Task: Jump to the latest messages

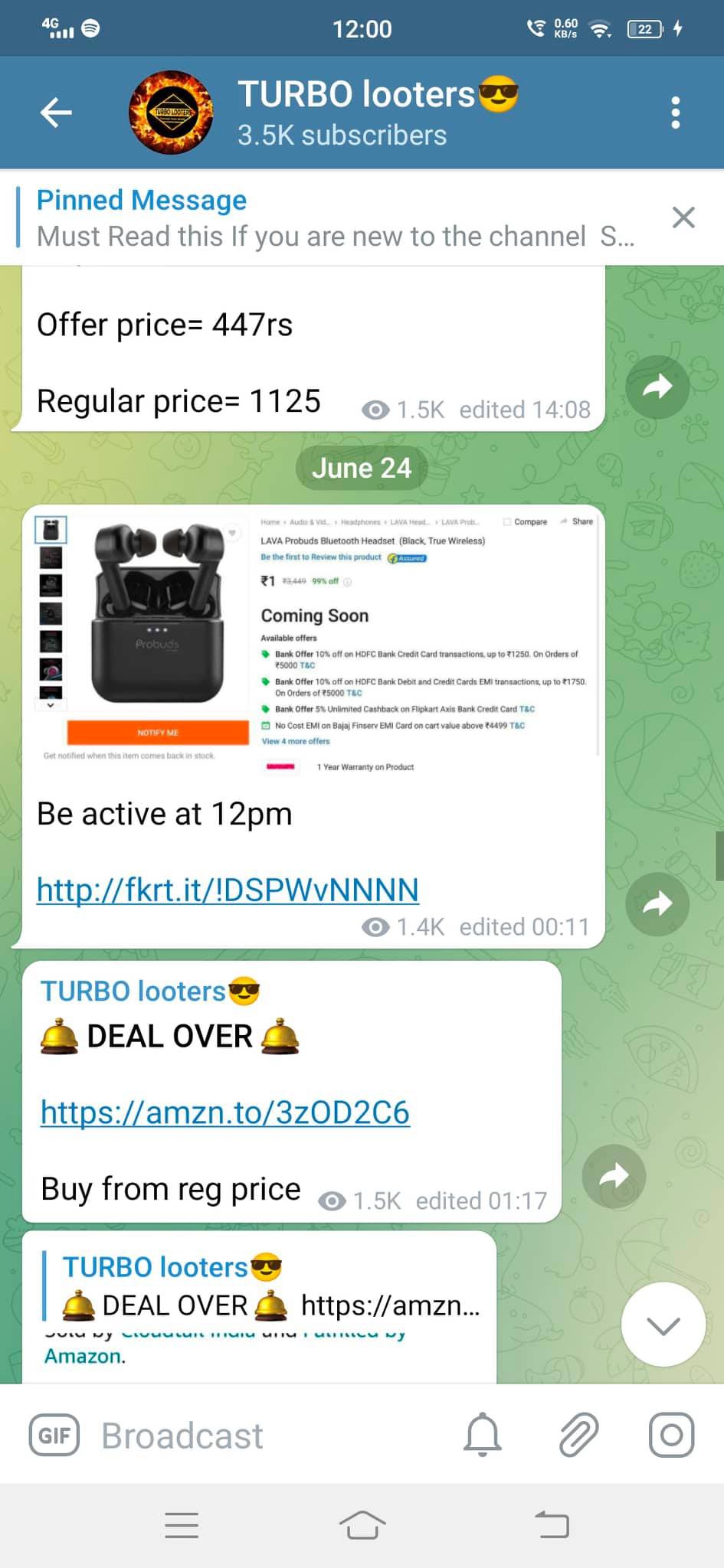Action: [663, 1325]
